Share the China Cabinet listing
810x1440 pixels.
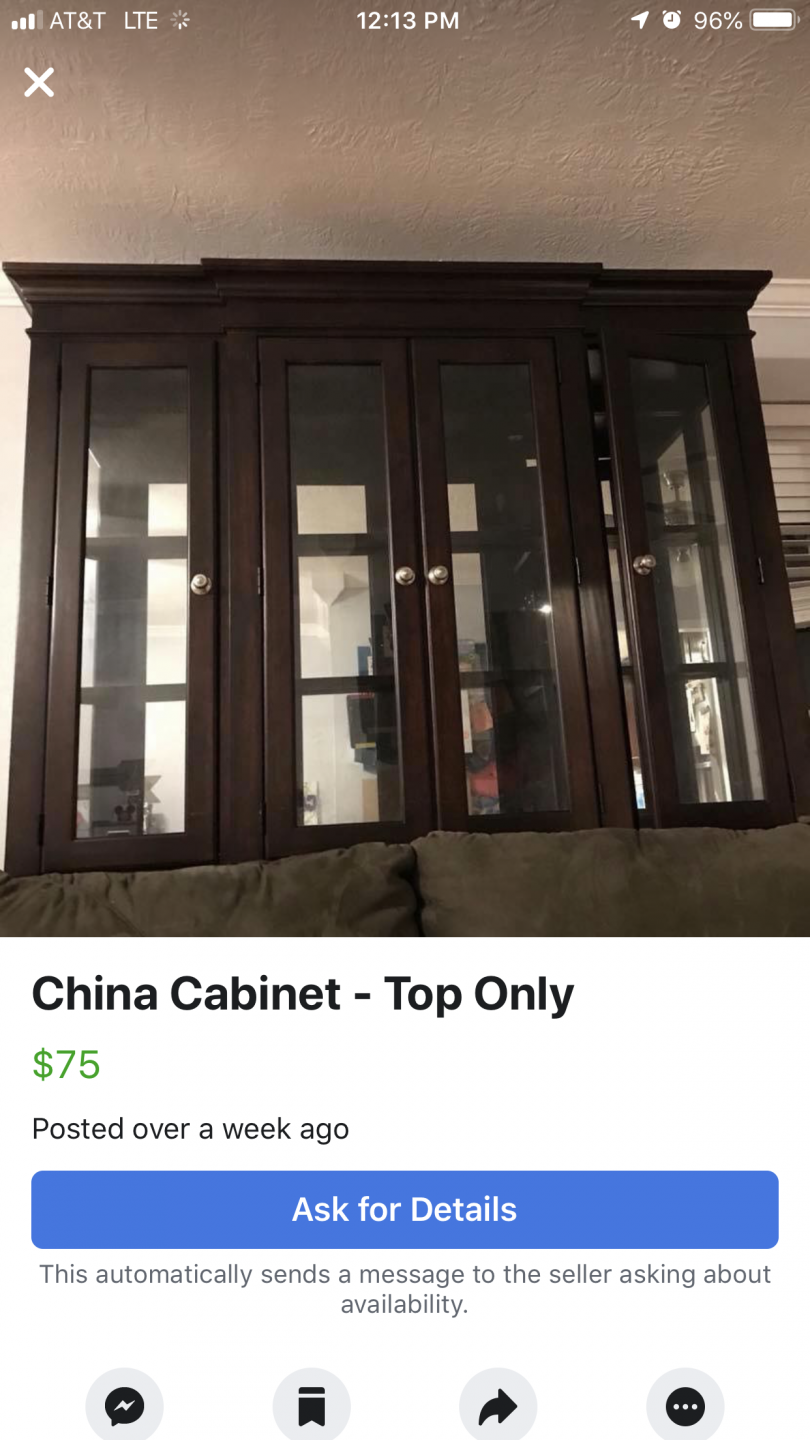pos(498,1406)
